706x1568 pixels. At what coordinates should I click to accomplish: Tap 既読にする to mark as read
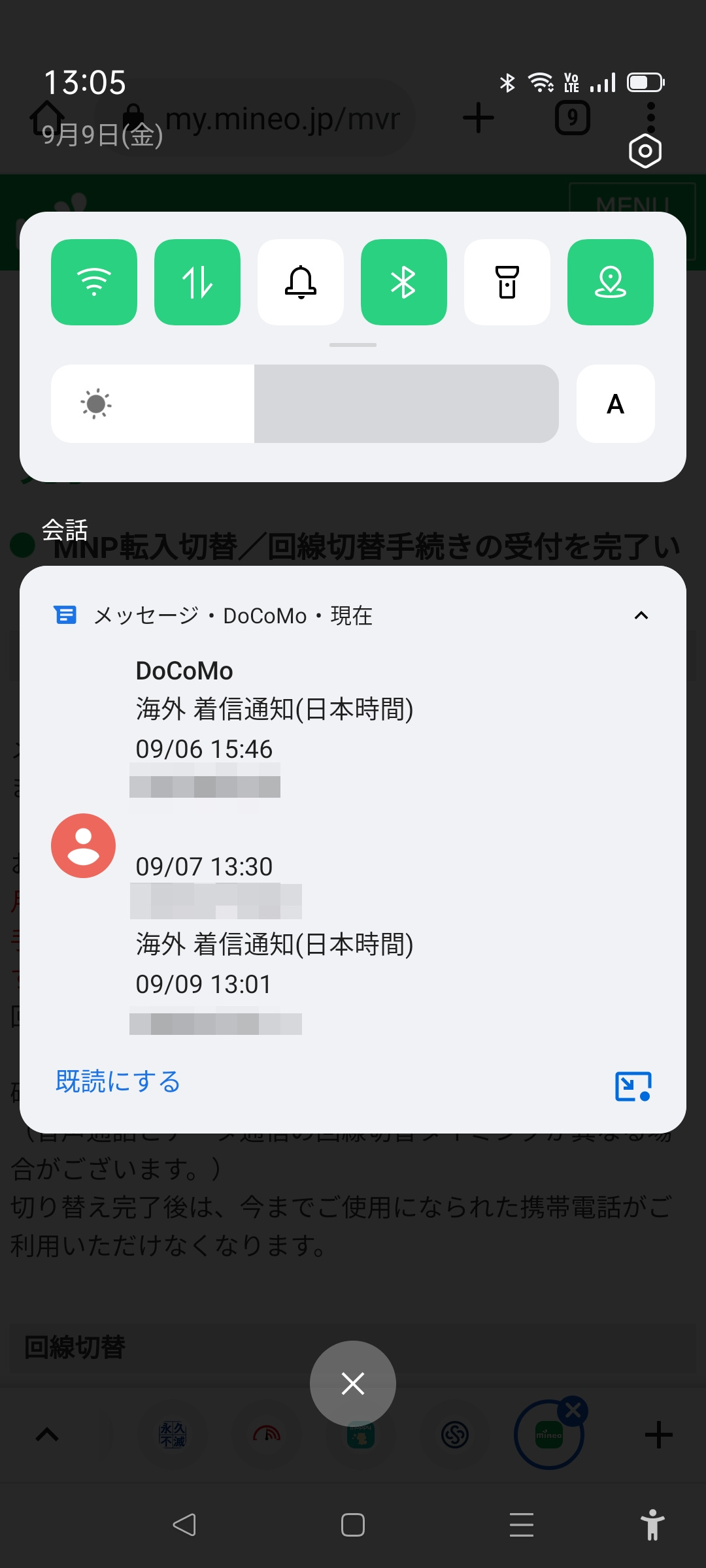pos(118,1081)
